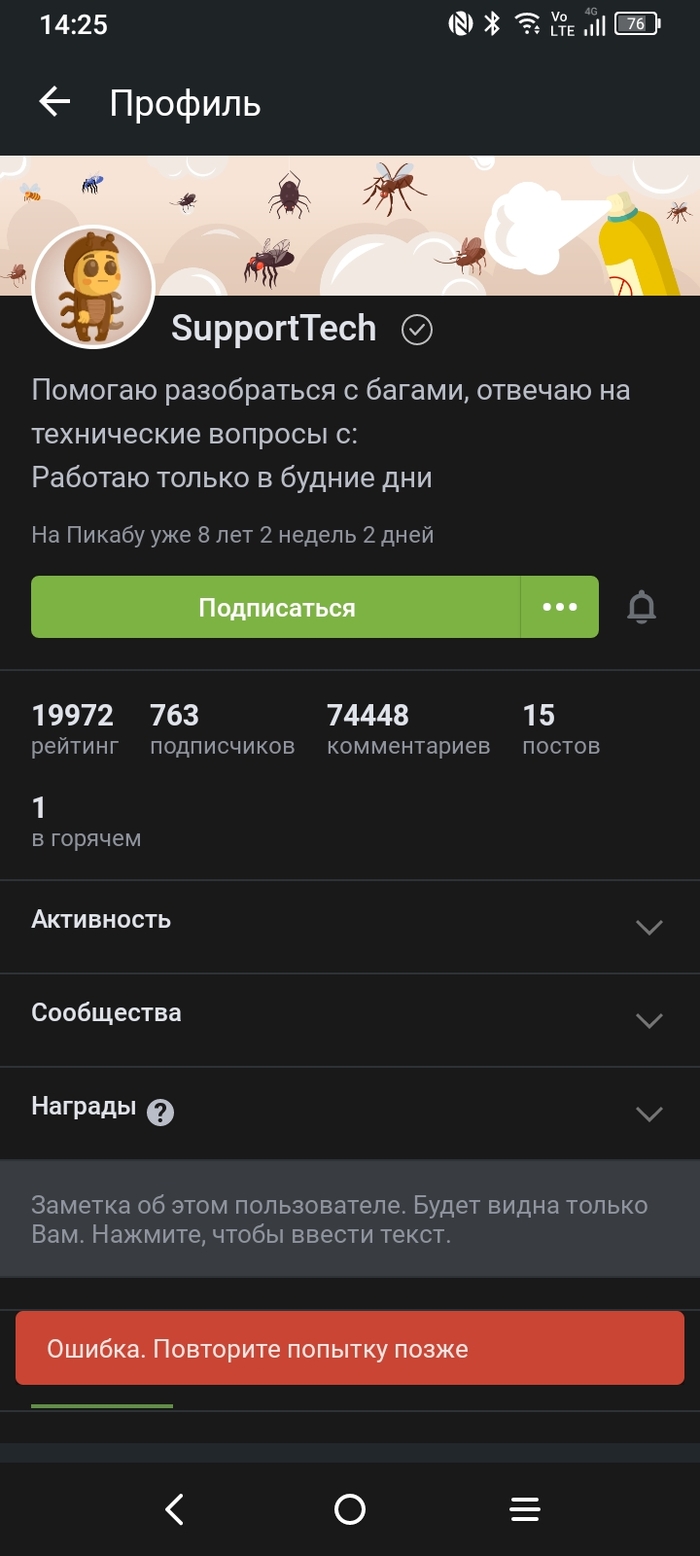Tap the notification bell for SupportTech

(641, 607)
